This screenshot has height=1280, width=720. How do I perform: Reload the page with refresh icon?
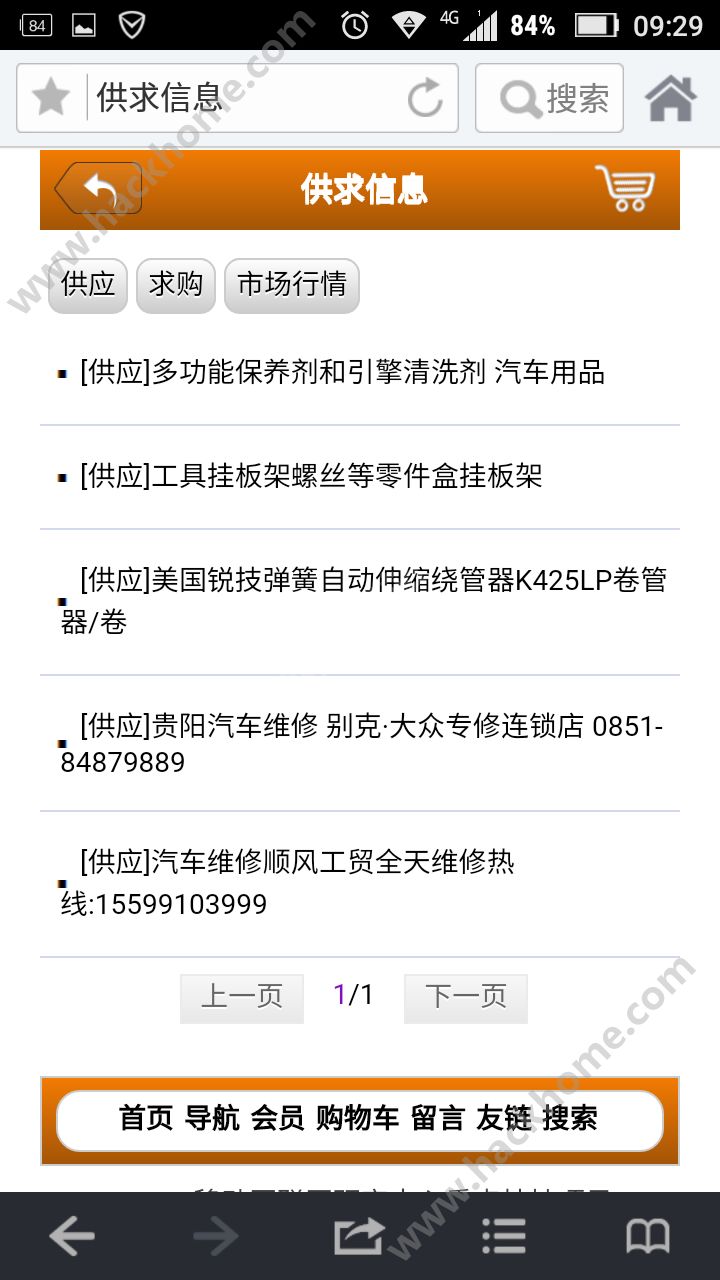coord(425,98)
